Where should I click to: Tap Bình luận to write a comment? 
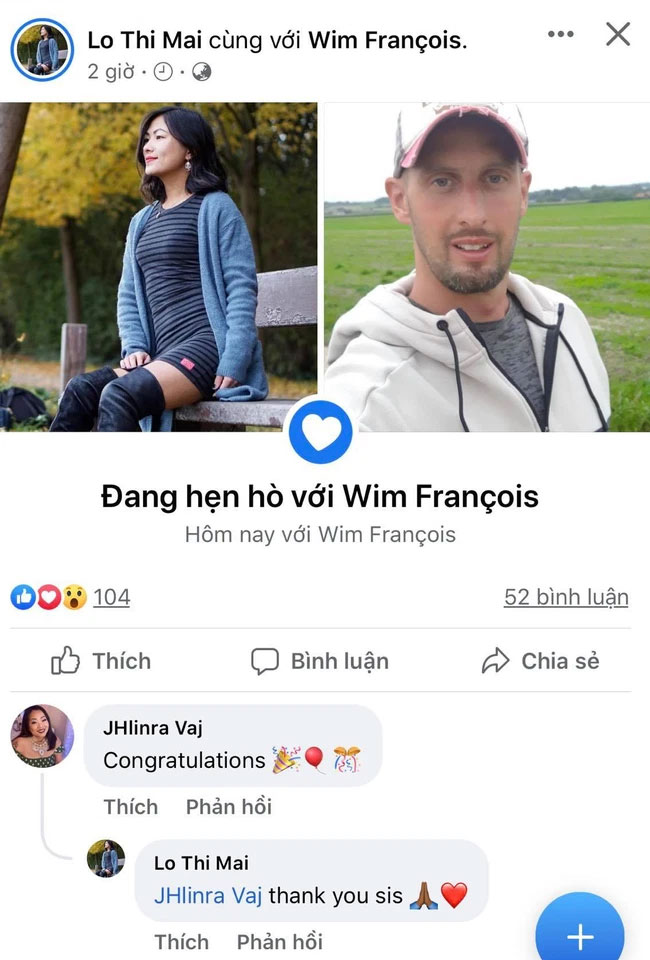click(x=320, y=661)
